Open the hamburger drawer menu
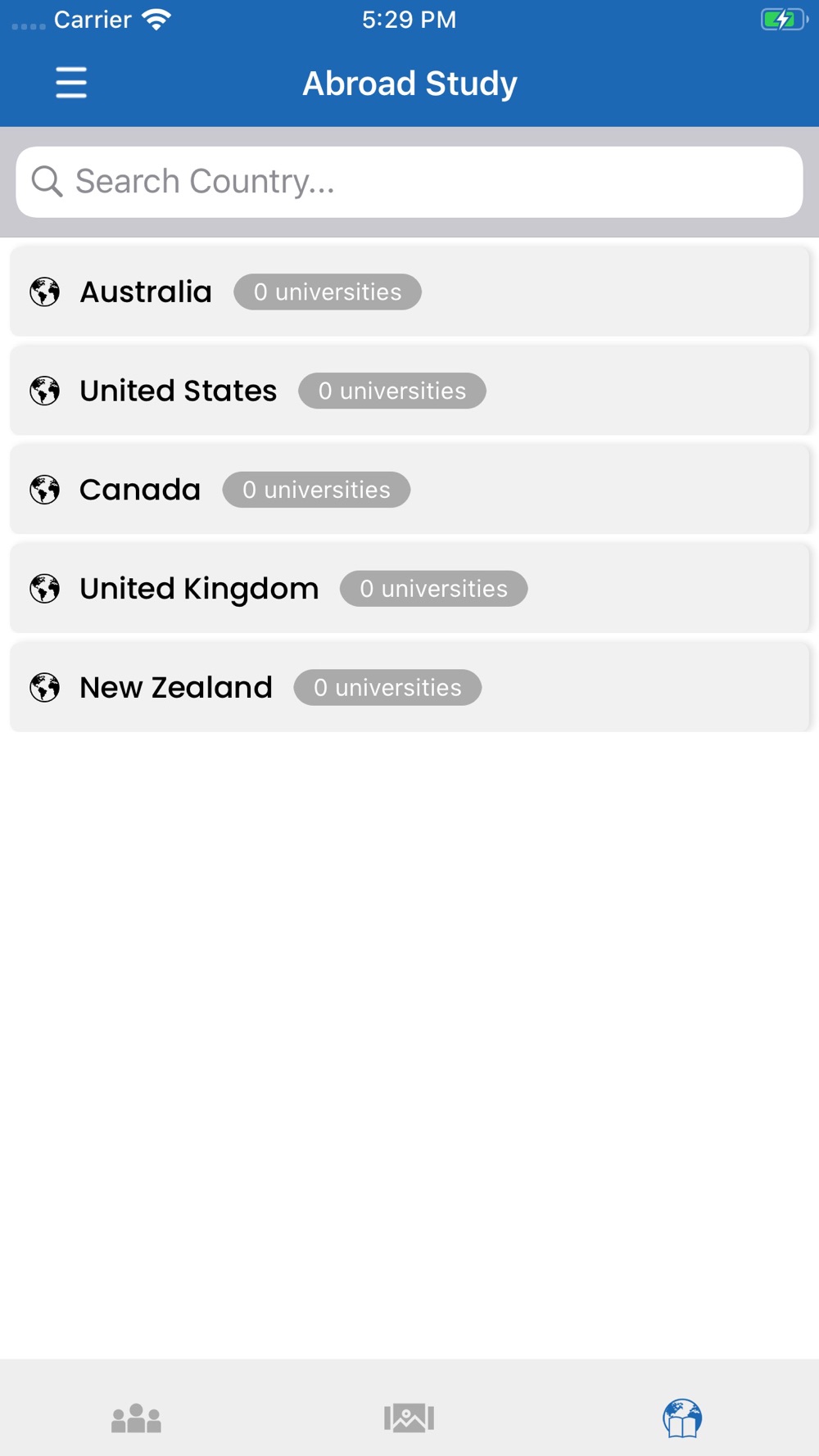819x1456 pixels. (x=71, y=83)
